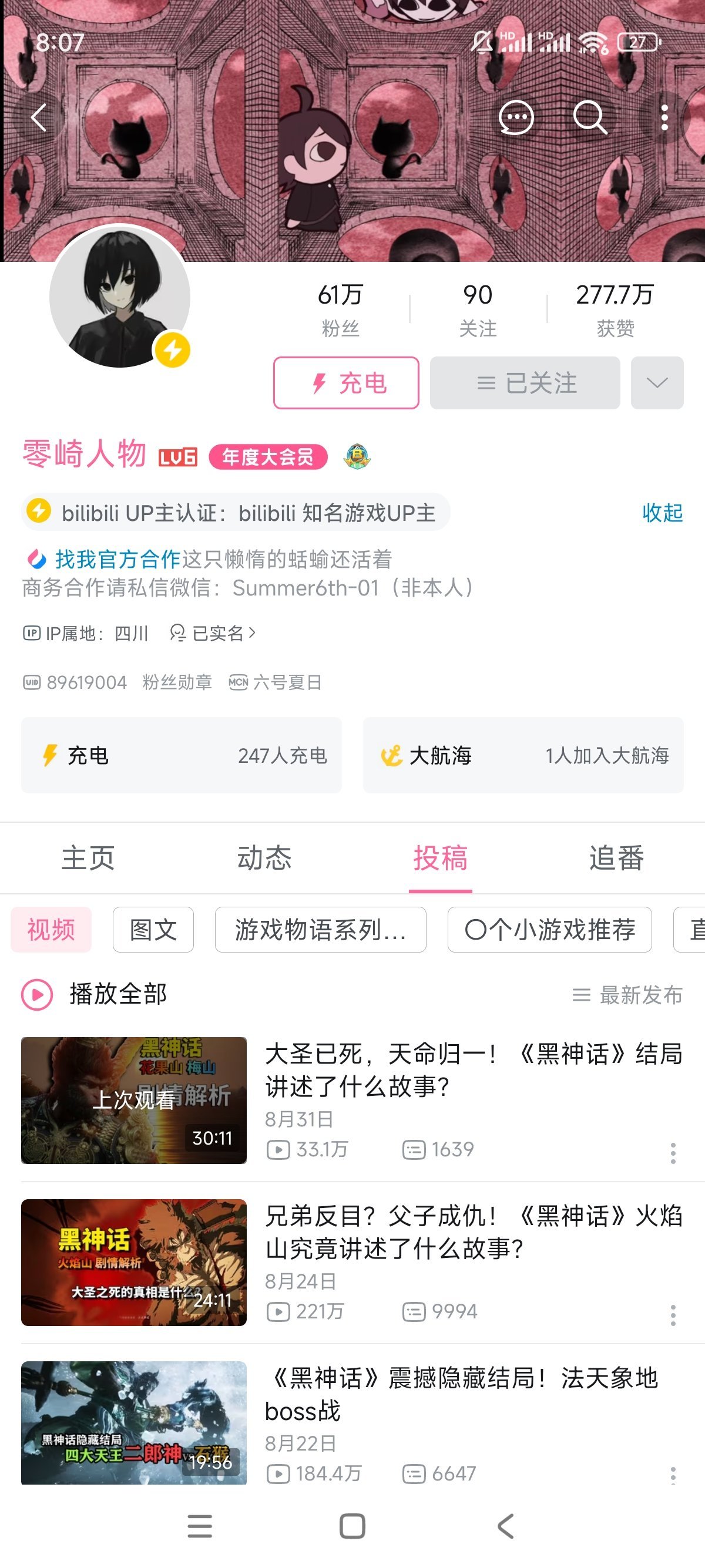This screenshot has width=705, height=1568.
Task: Expand the dropdown next to 已关注
Action: (656, 383)
